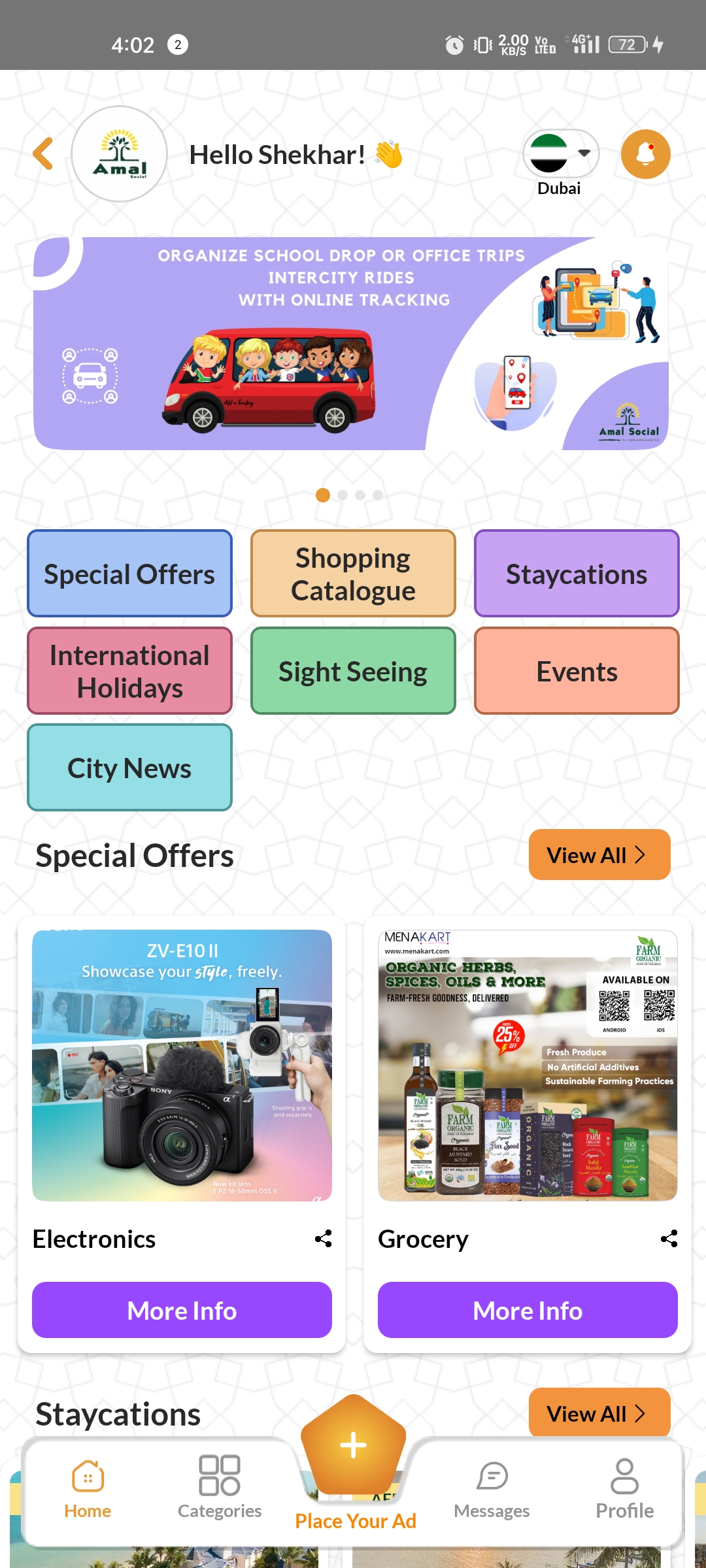
Task: Open the notifications bell
Action: point(645,154)
